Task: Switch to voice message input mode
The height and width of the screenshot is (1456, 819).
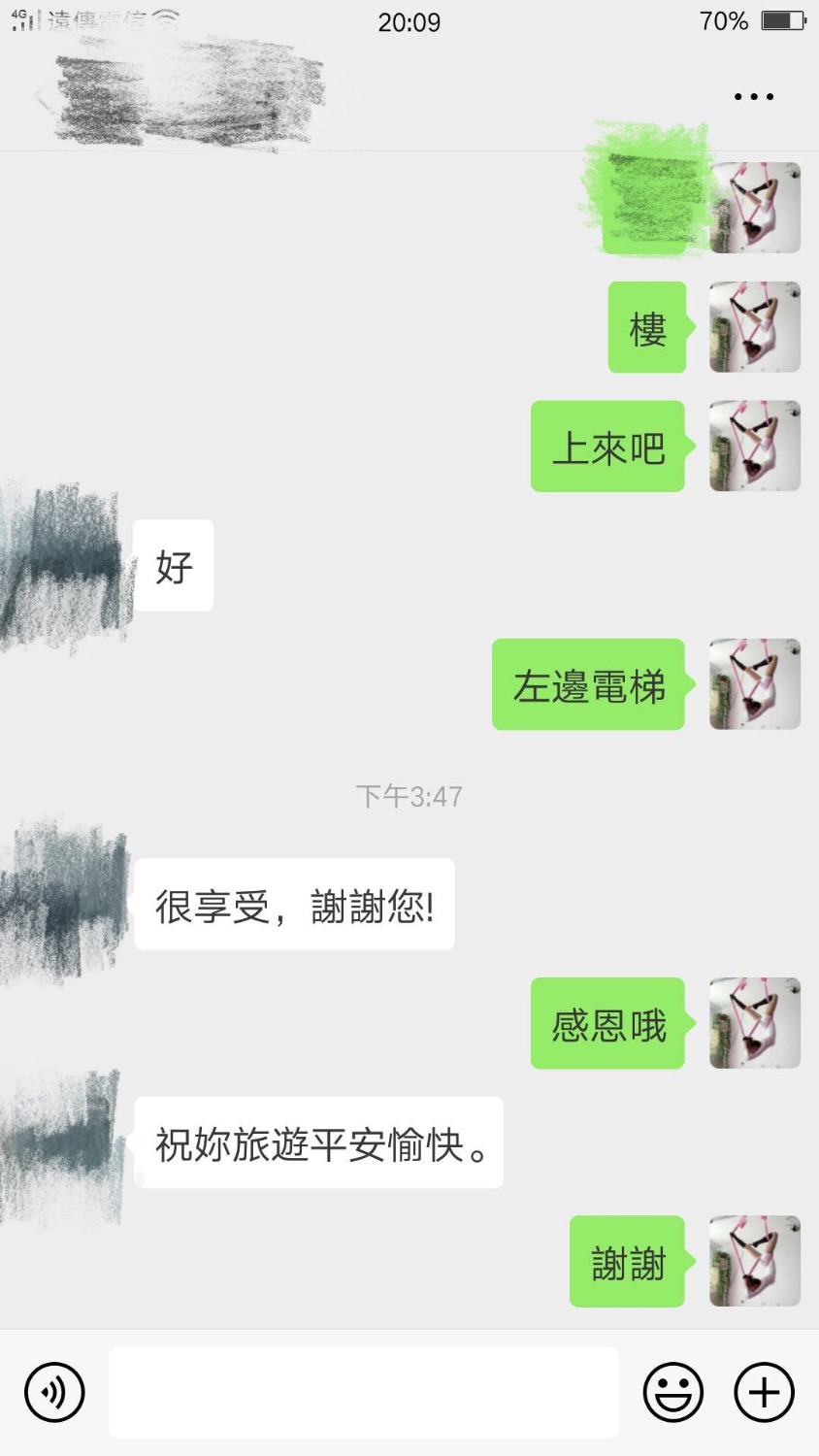Action: pyautogui.click(x=53, y=1392)
